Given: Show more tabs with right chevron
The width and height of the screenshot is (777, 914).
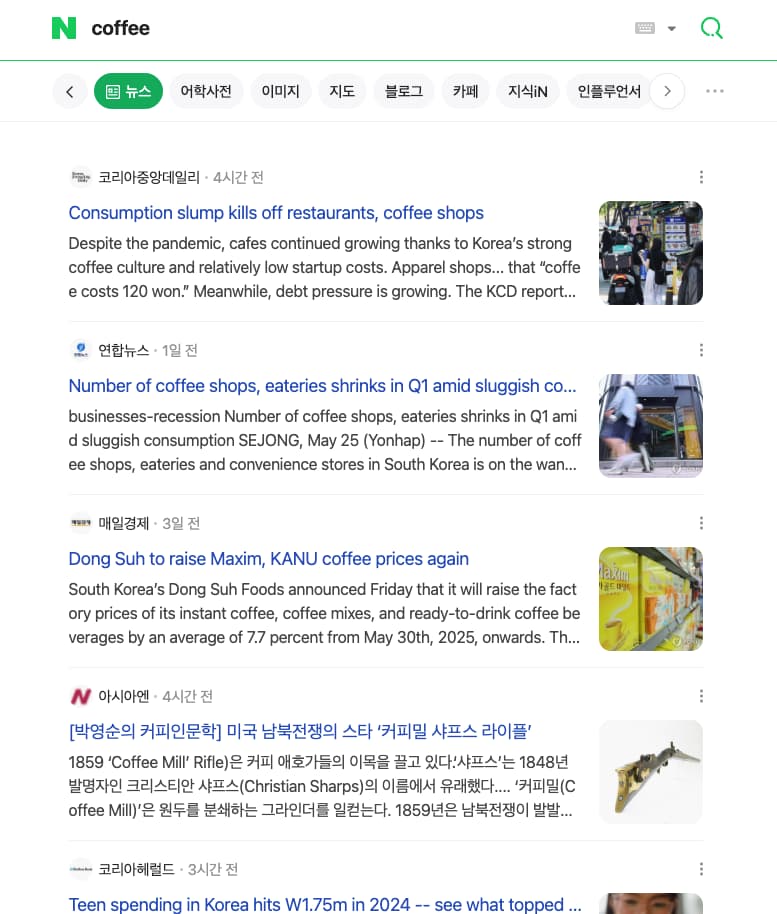Looking at the screenshot, I should pyautogui.click(x=667, y=92).
